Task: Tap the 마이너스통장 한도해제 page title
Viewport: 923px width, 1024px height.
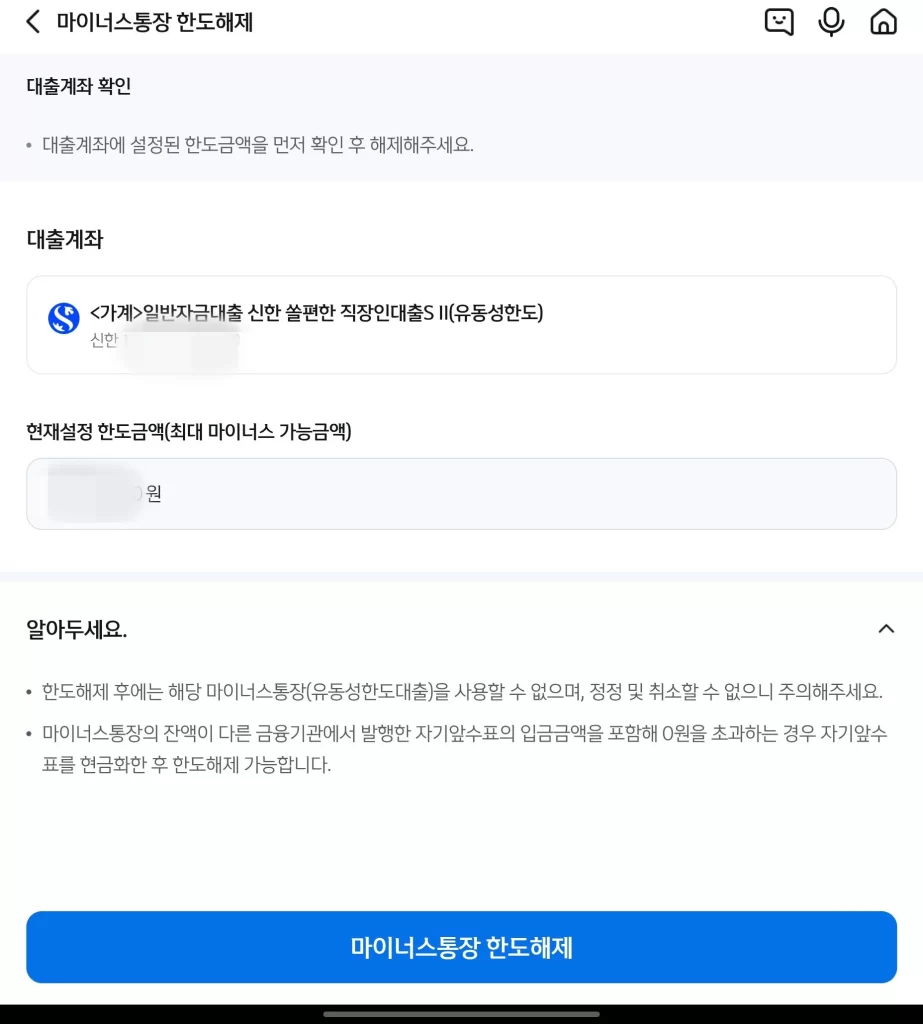Action: [154, 22]
